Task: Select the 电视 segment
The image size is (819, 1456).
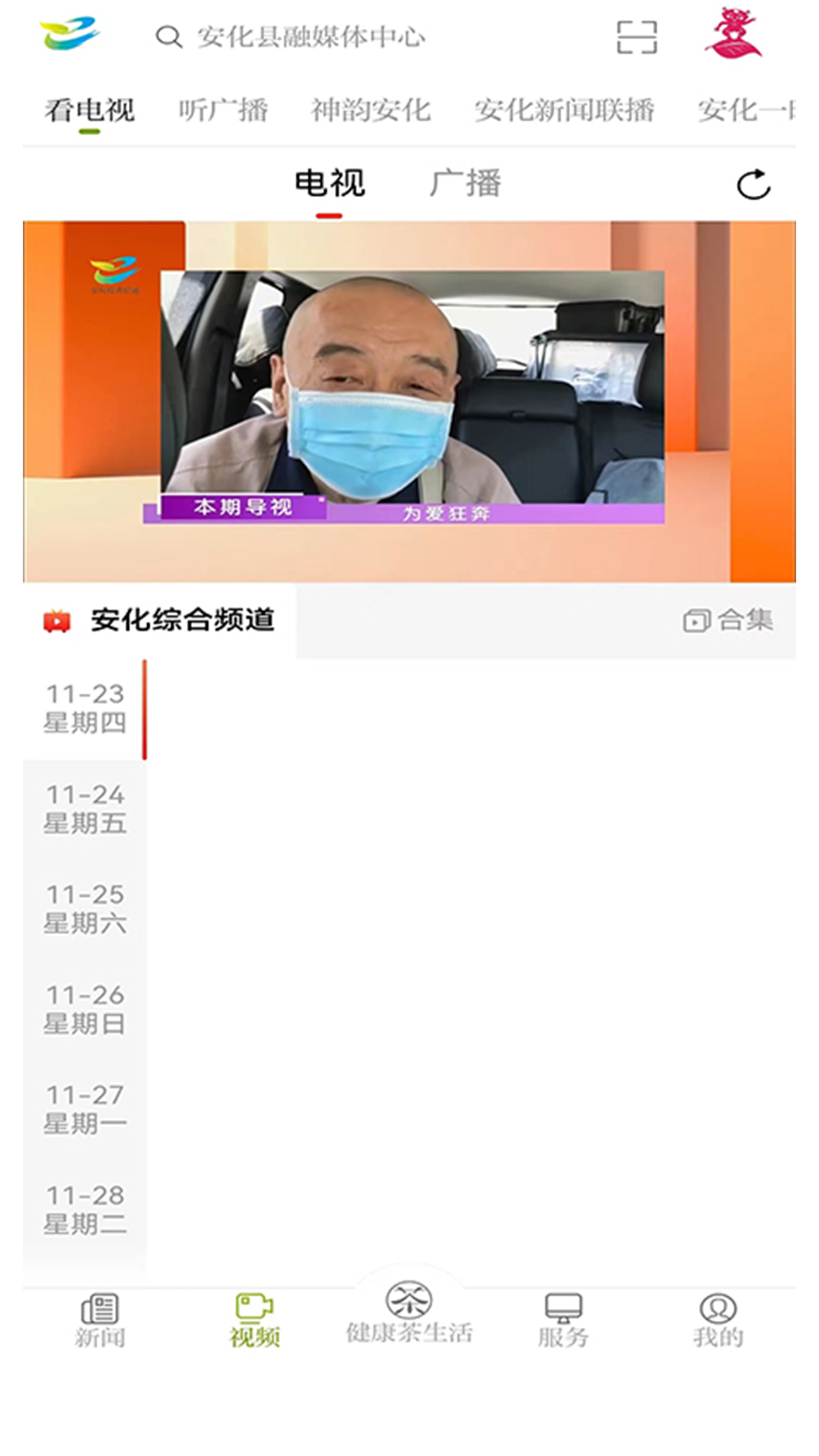Action: click(x=330, y=184)
